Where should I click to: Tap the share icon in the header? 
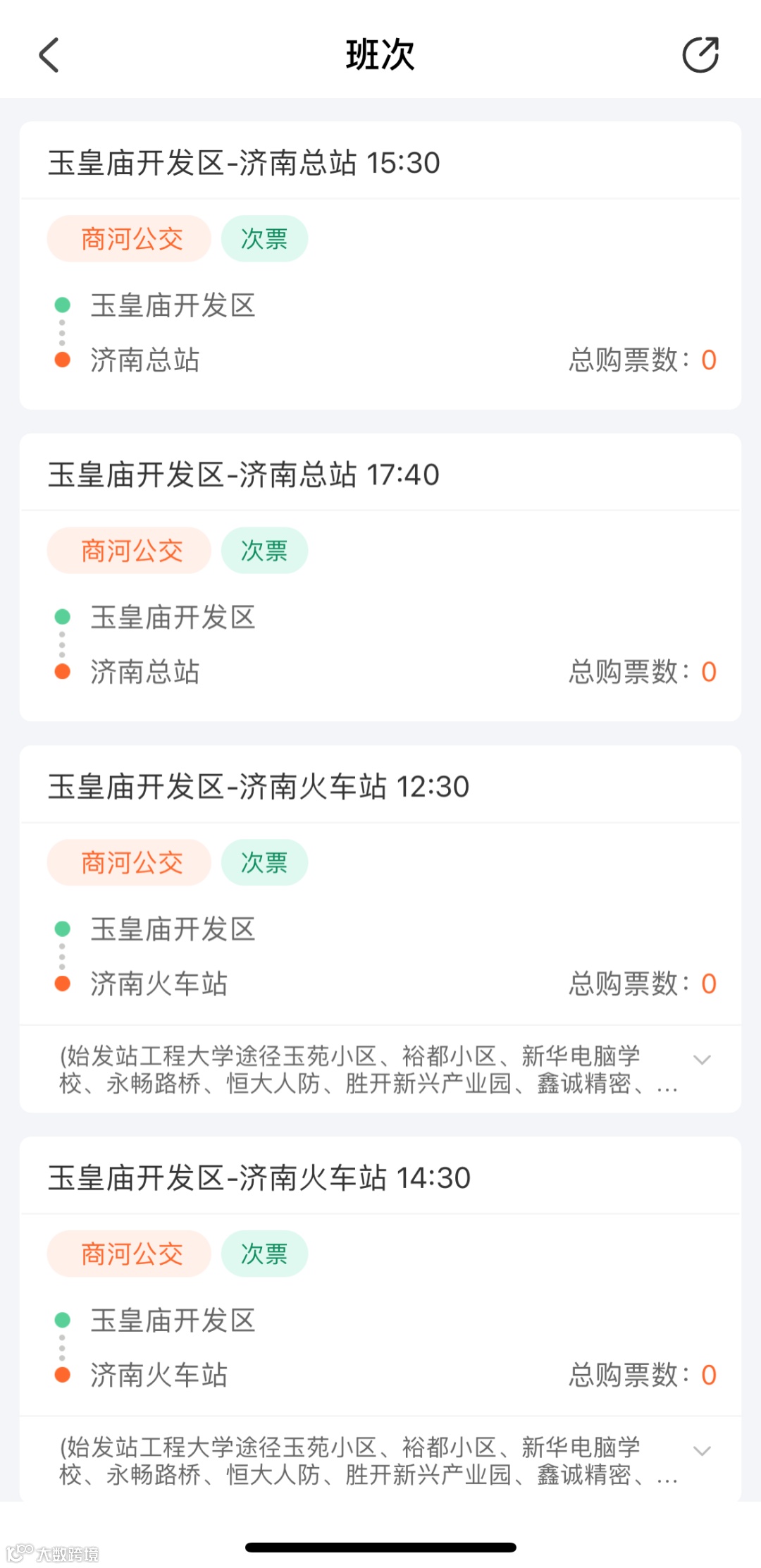[700, 55]
